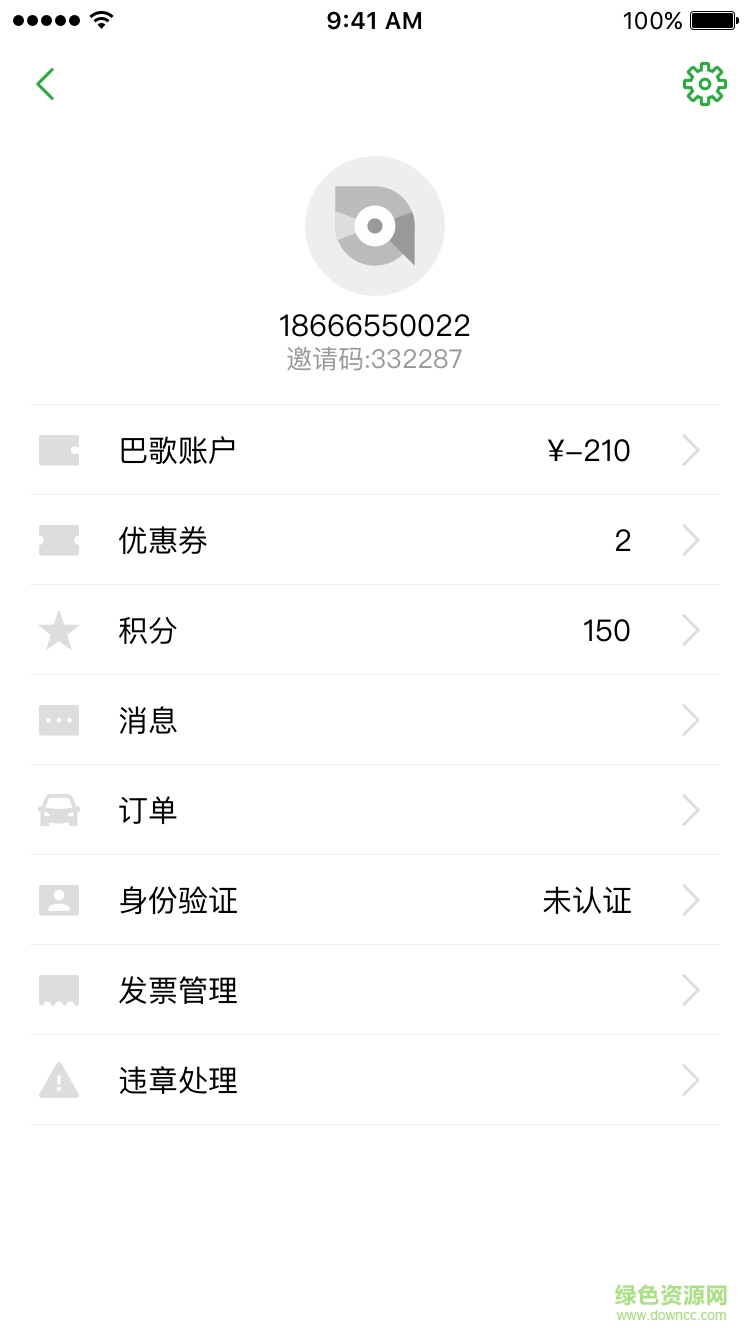Open messages via the speech bubble icon
The width and height of the screenshot is (750, 1334).
coord(58,720)
